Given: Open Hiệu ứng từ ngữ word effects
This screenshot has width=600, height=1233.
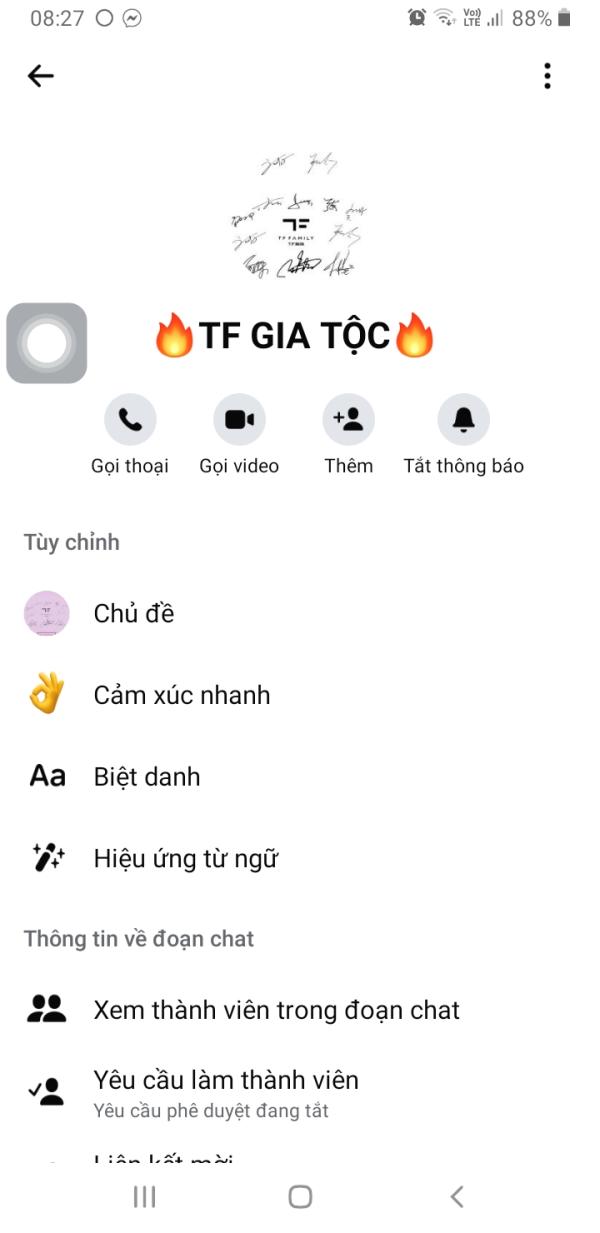Looking at the screenshot, I should pyautogui.click(x=300, y=859).
